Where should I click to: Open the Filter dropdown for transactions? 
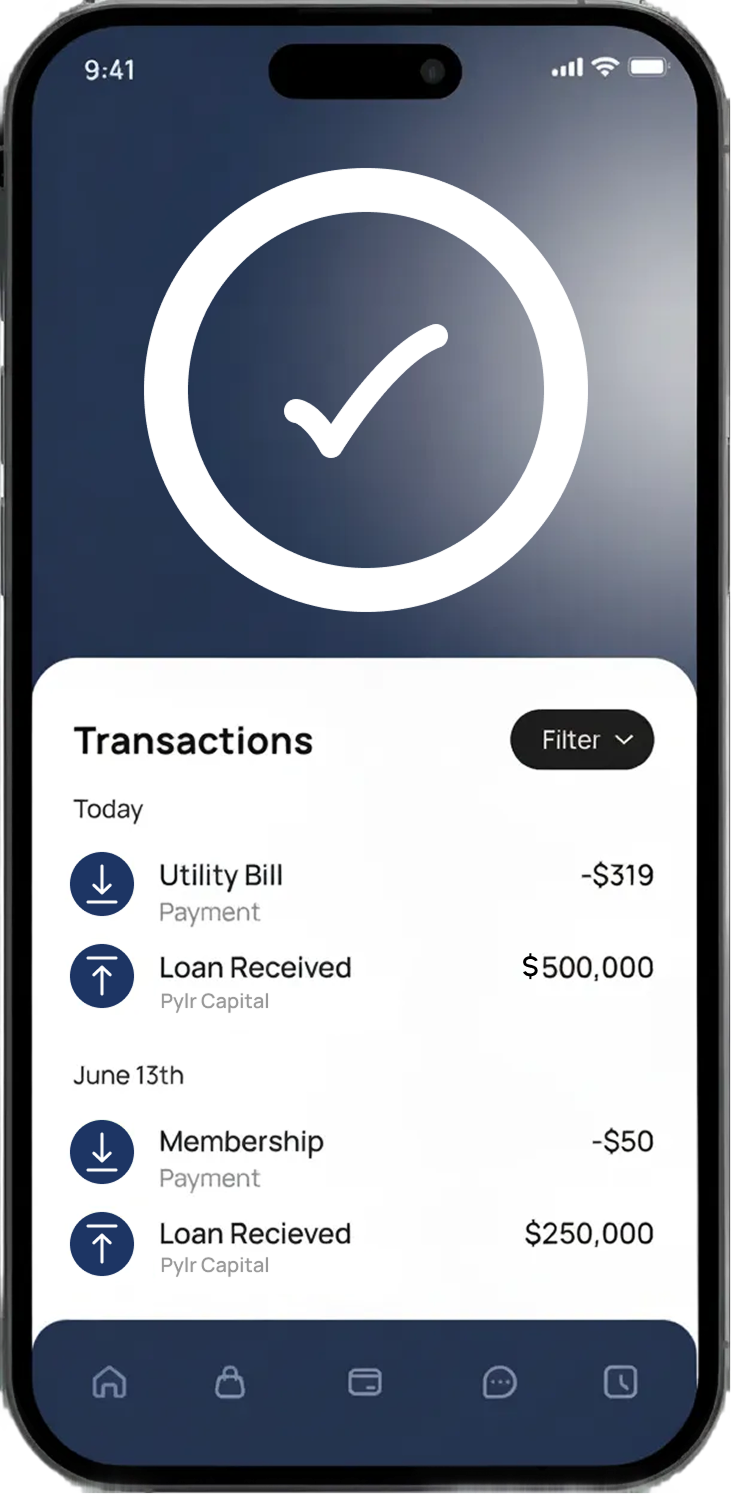[582, 740]
